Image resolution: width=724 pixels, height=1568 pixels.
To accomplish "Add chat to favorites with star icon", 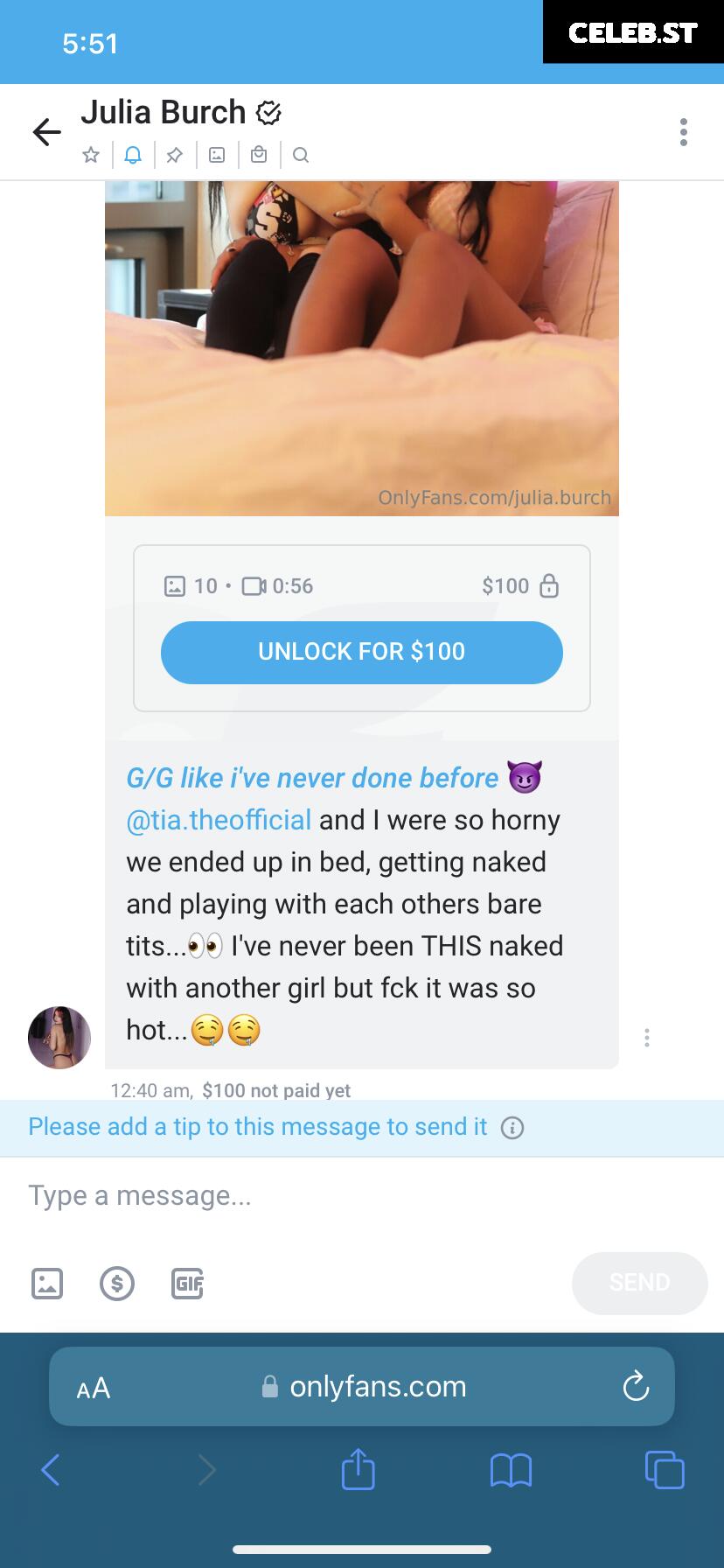I will pos(91,156).
